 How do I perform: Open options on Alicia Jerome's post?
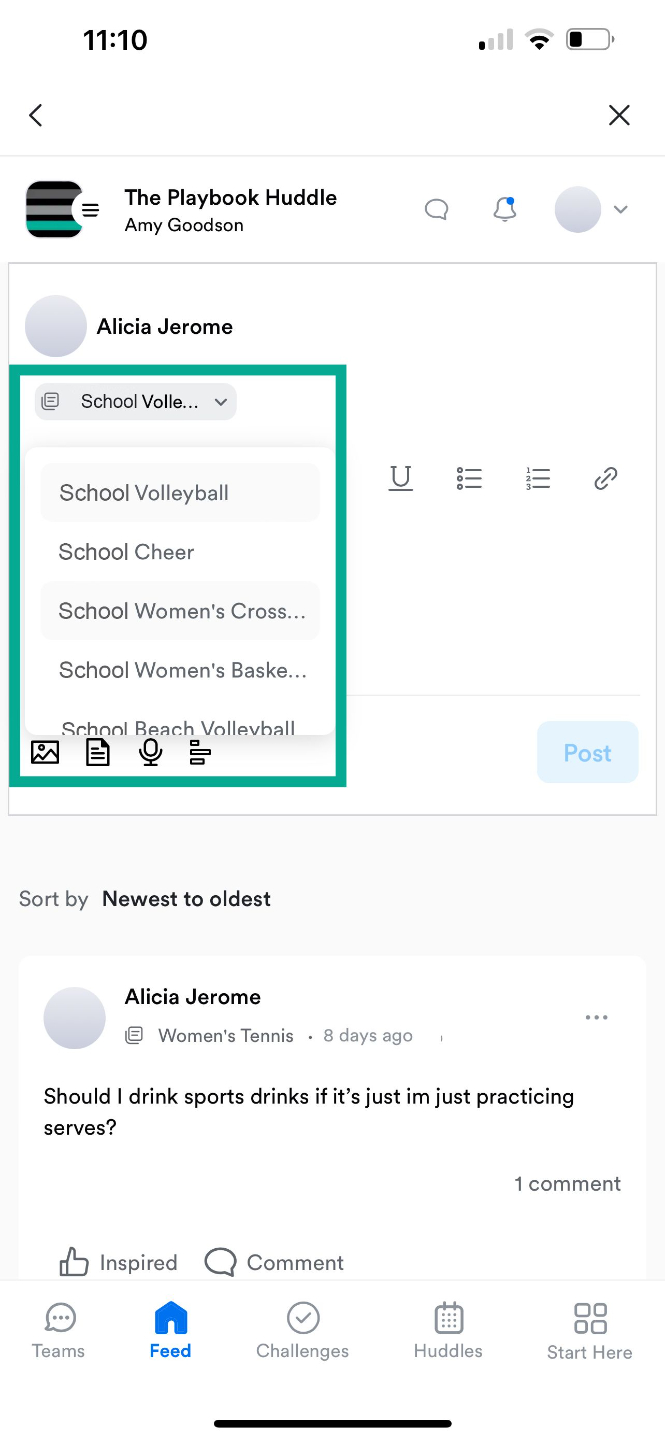597,1017
